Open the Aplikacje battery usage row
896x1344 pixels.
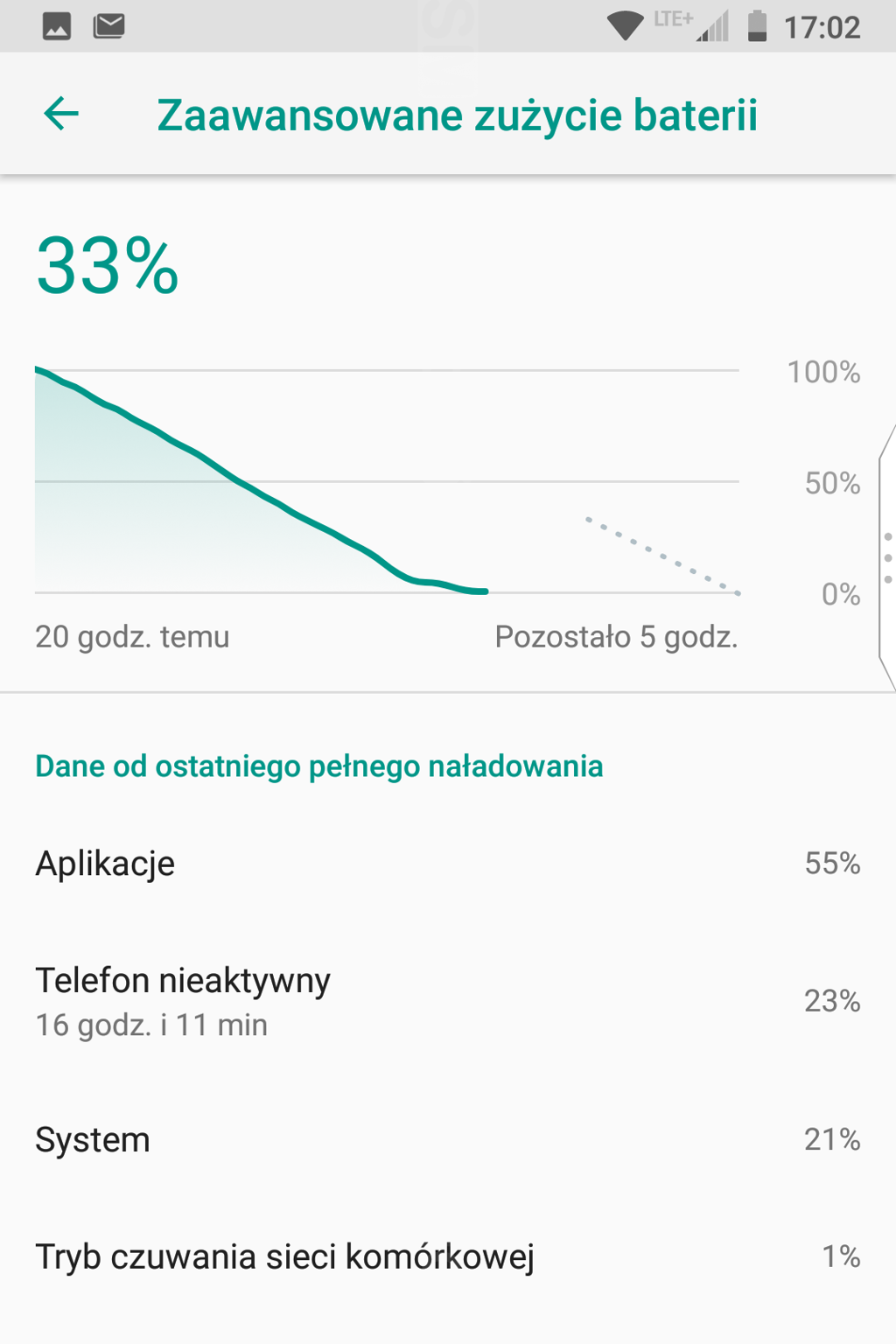pos(446,864)
